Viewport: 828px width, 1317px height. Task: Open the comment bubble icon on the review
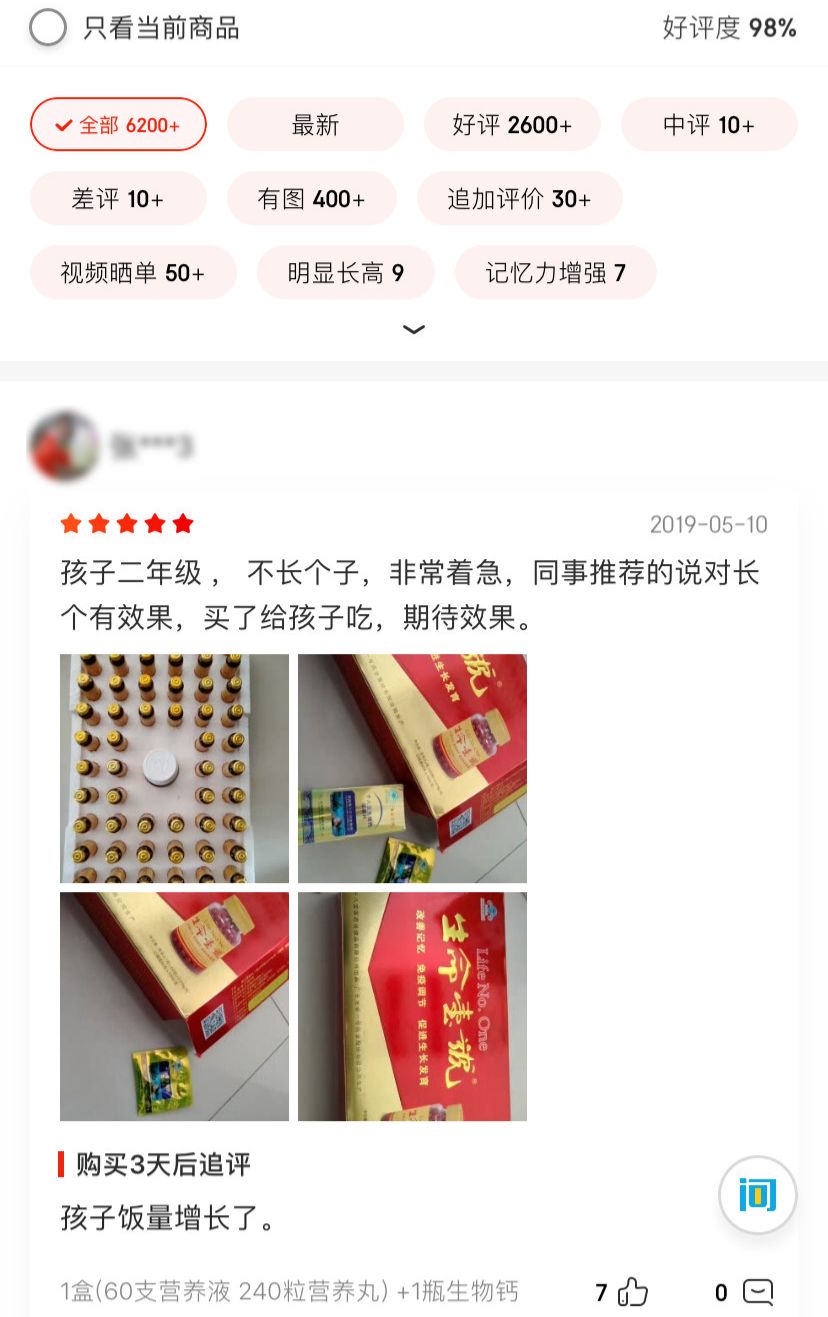click(x=758, y=1292)
